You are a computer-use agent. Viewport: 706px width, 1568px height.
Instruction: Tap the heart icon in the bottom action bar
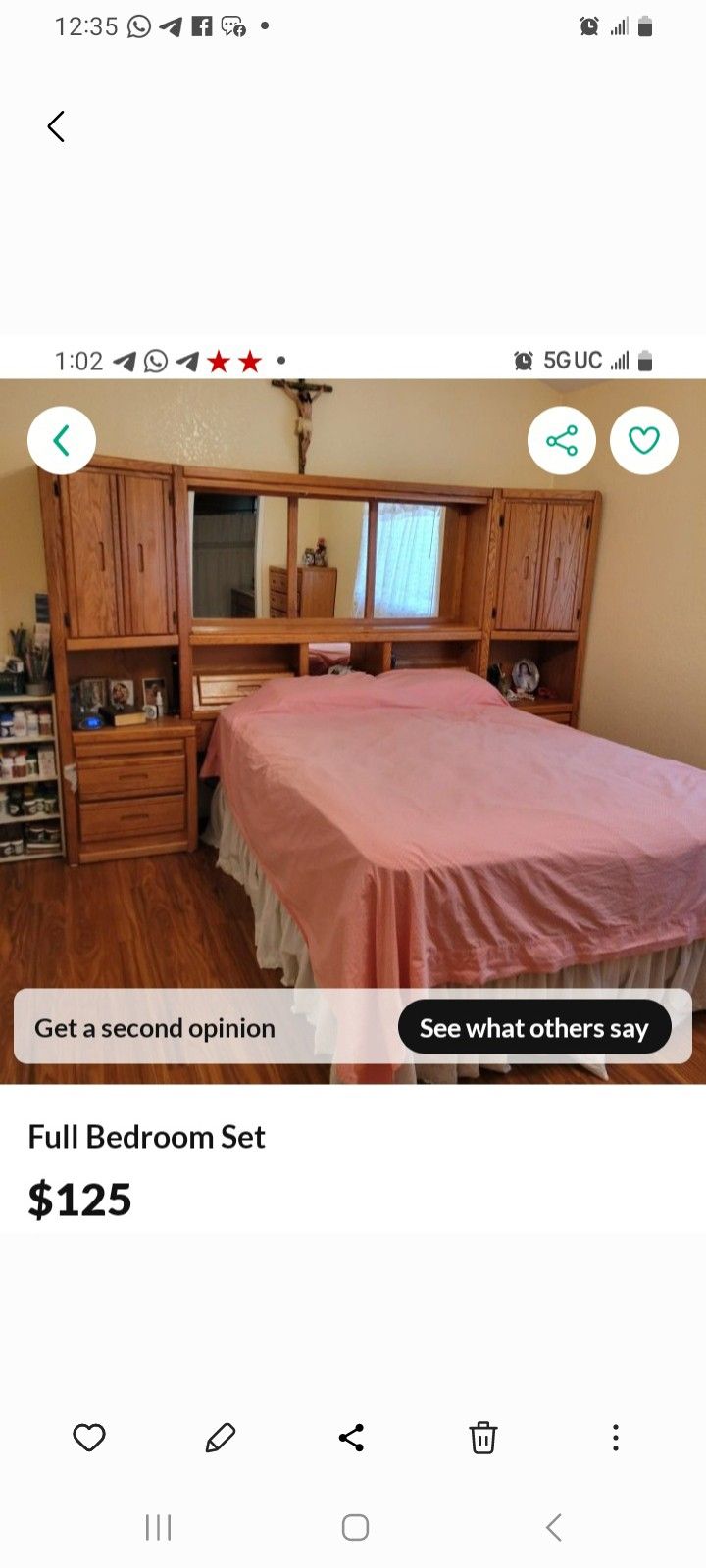click(x=89, y=1438)
